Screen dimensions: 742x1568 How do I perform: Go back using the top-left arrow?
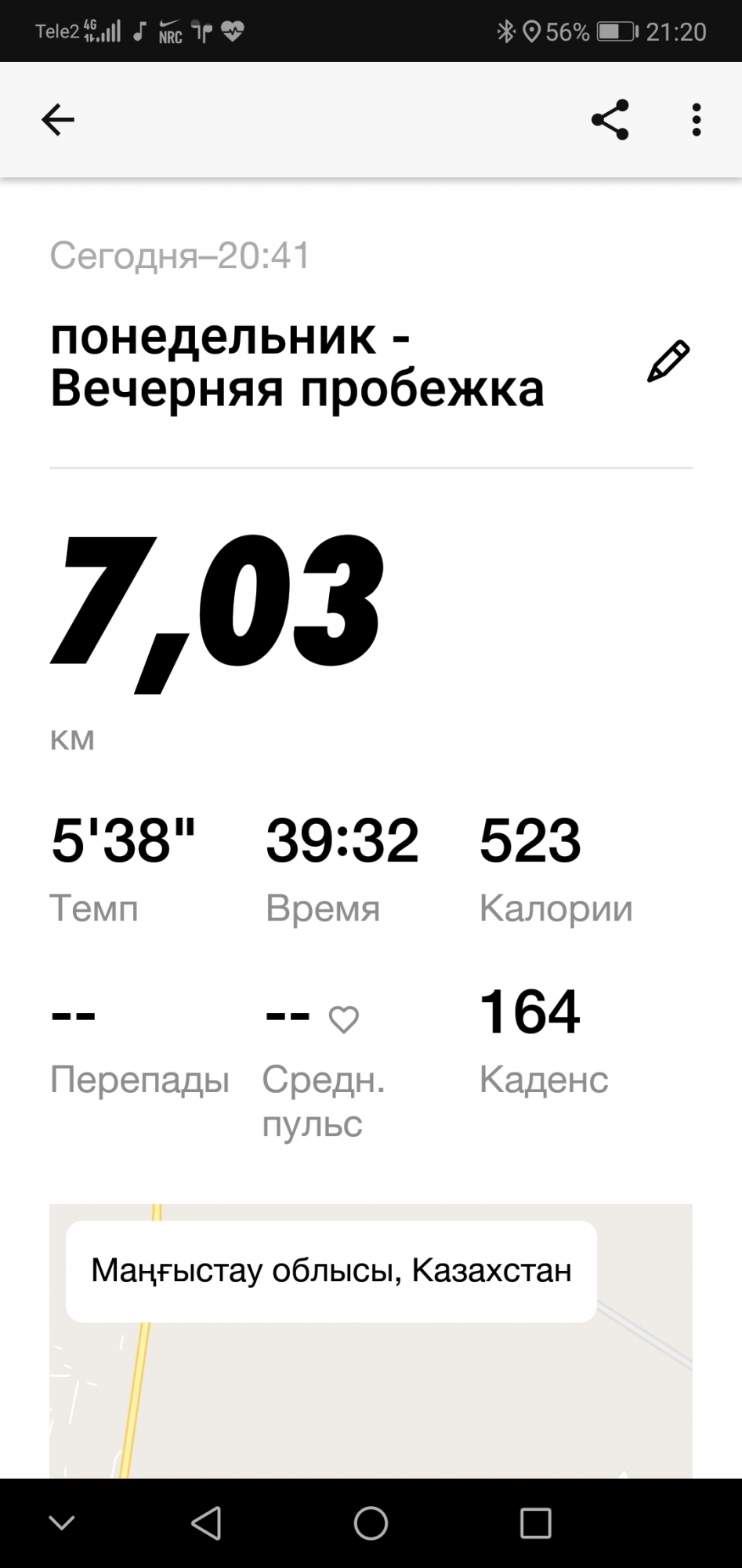point(58,120)
